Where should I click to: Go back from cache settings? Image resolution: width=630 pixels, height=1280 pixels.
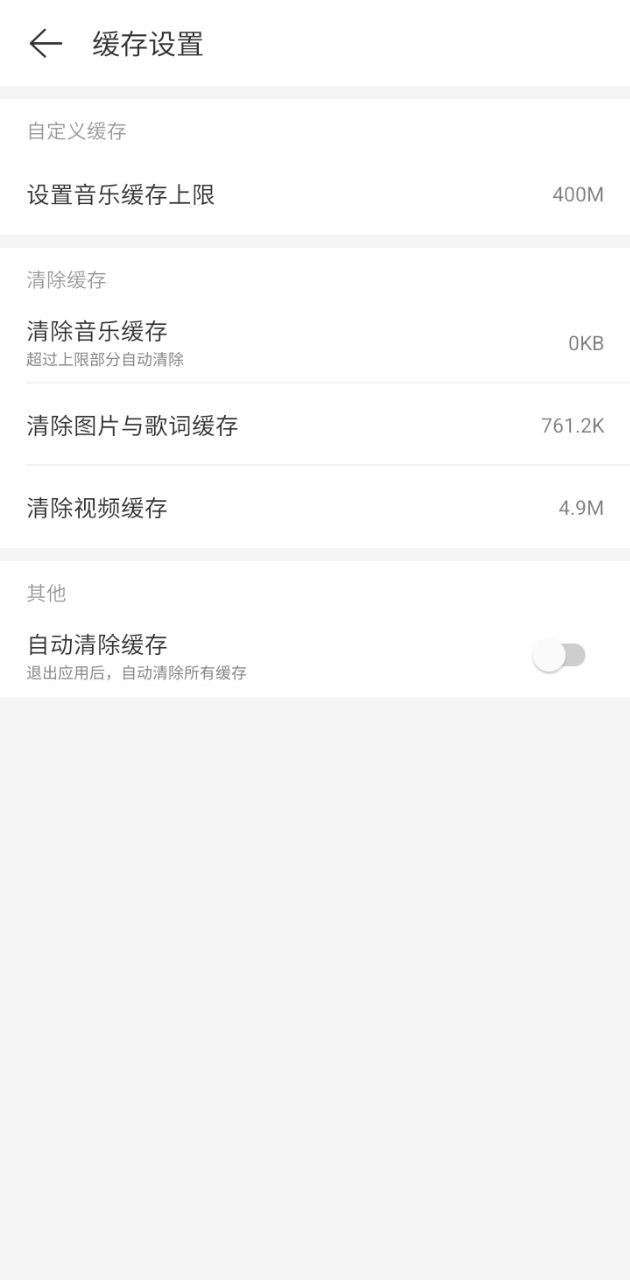(x=45, y=44)
